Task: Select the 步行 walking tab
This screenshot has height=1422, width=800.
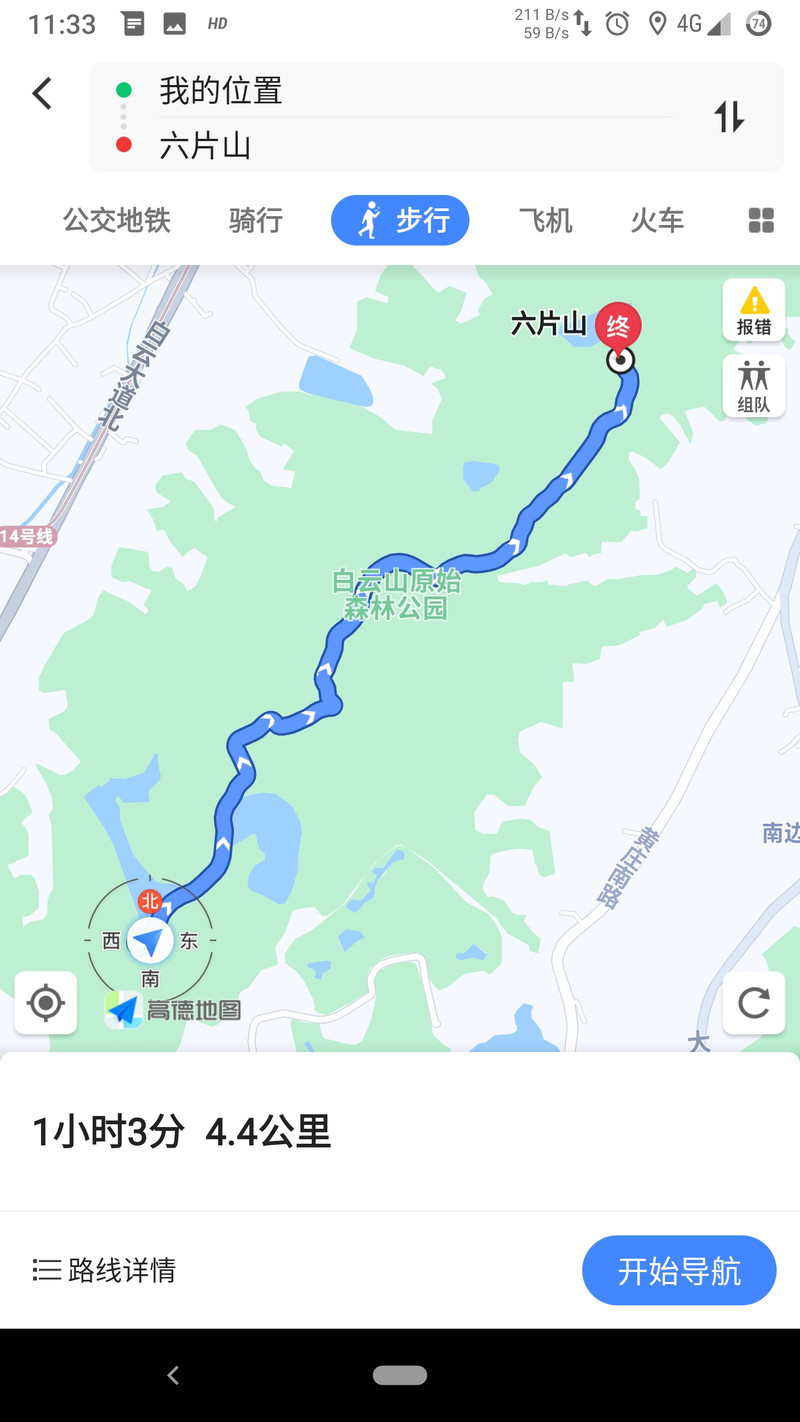Action: point(400,220)
